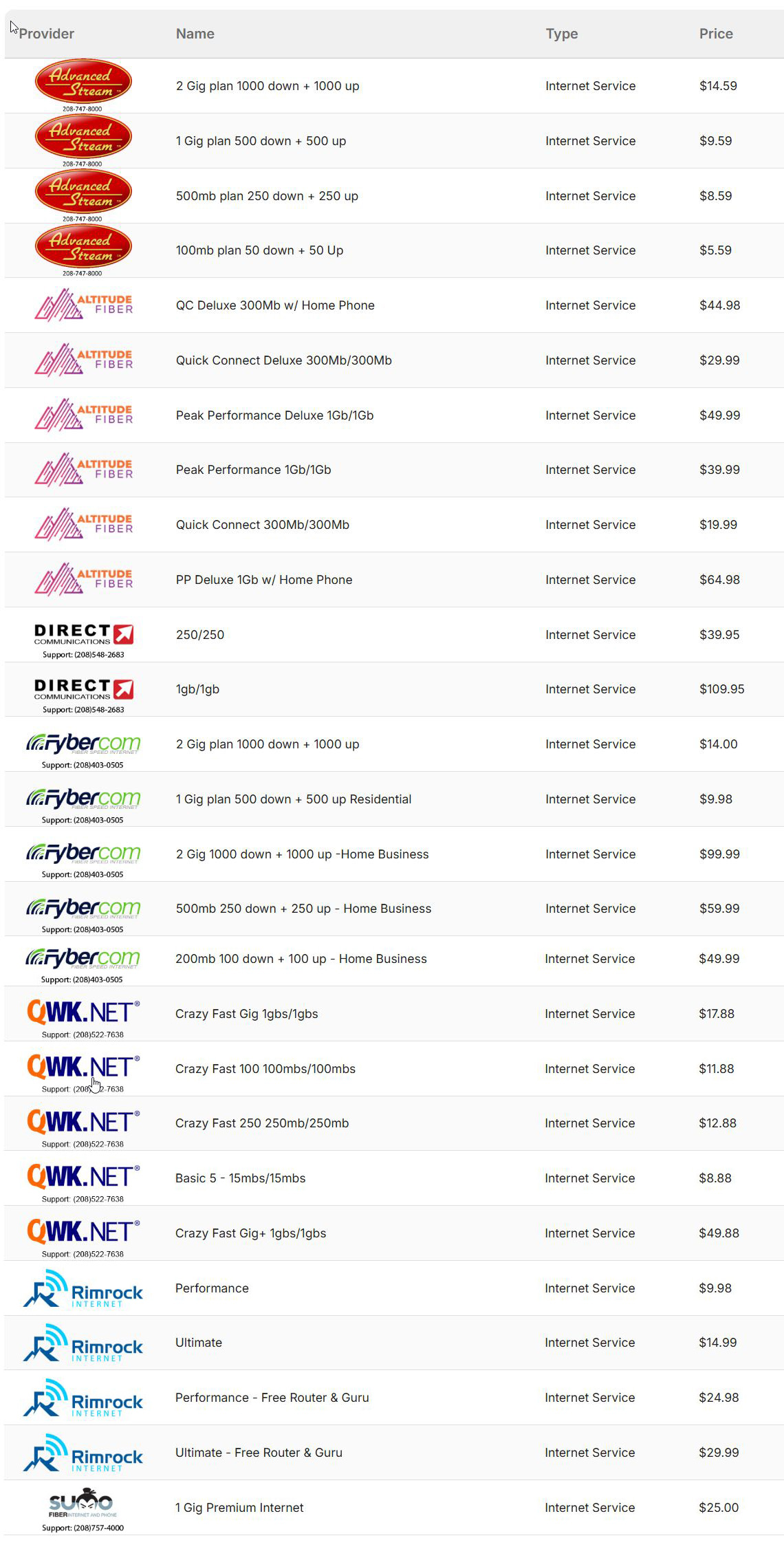
Task: Select Fybercom 500mb 250 down Home Business
Action: [x=303, y=909]
